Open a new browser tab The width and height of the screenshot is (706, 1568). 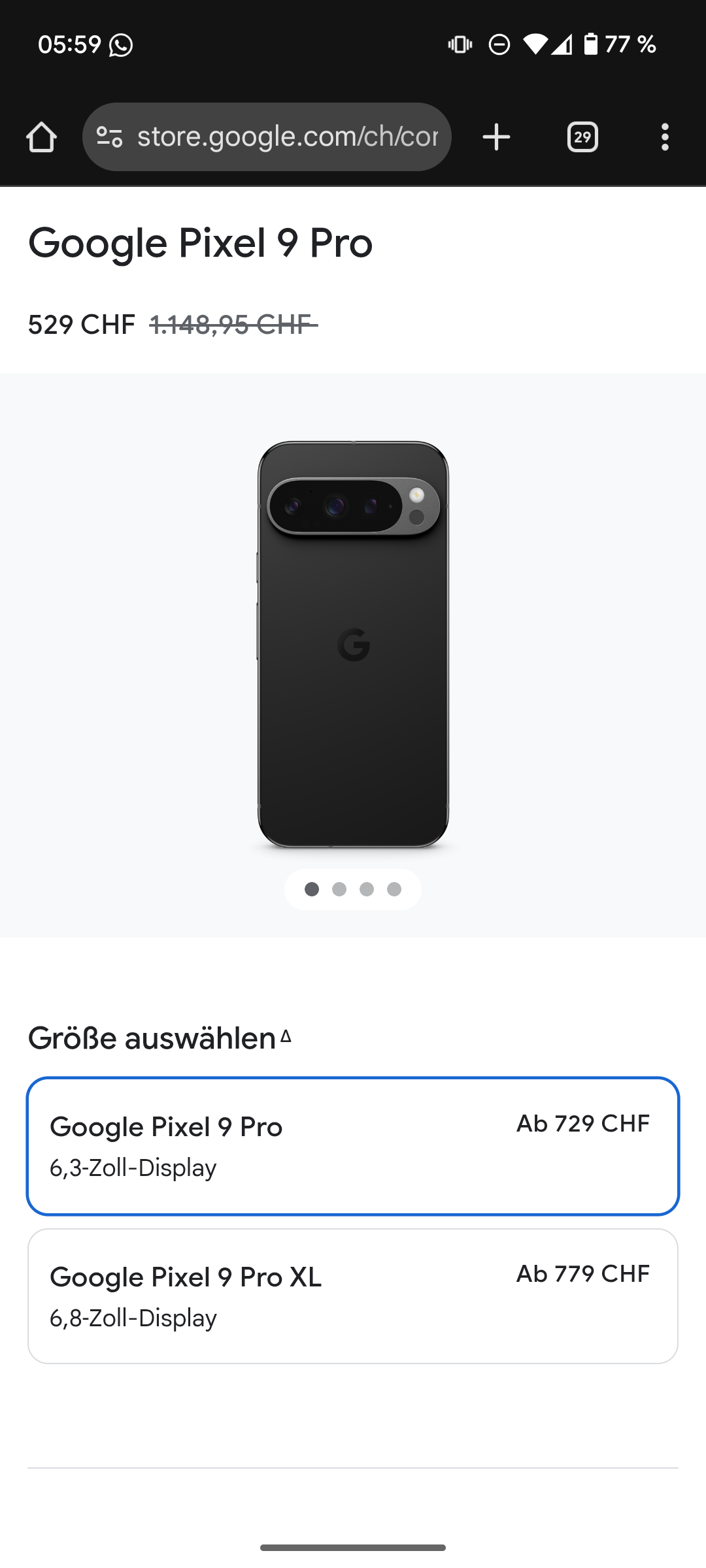click(x=496, y=137)
